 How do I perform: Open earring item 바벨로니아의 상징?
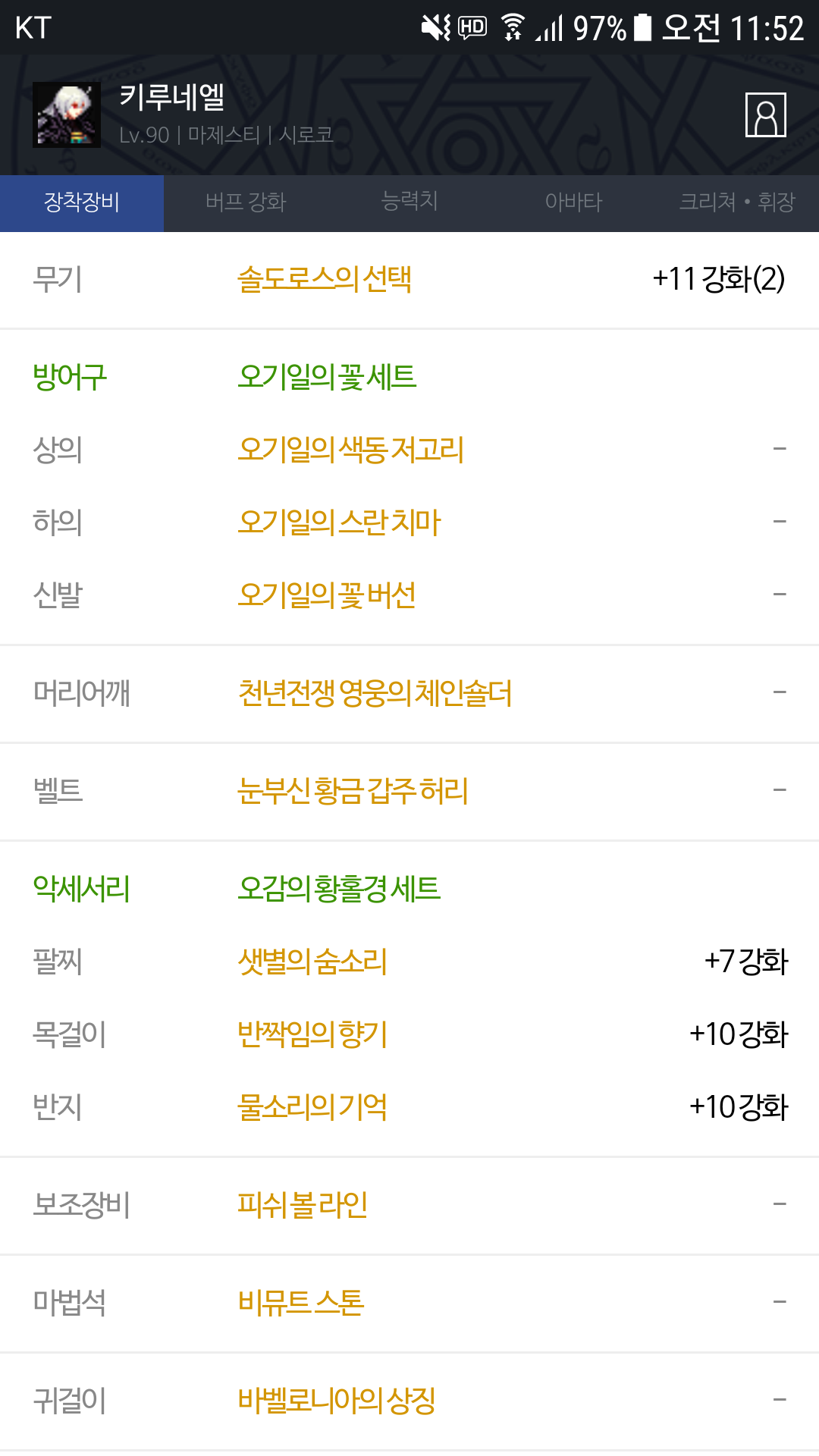[x=337, y=1401]
